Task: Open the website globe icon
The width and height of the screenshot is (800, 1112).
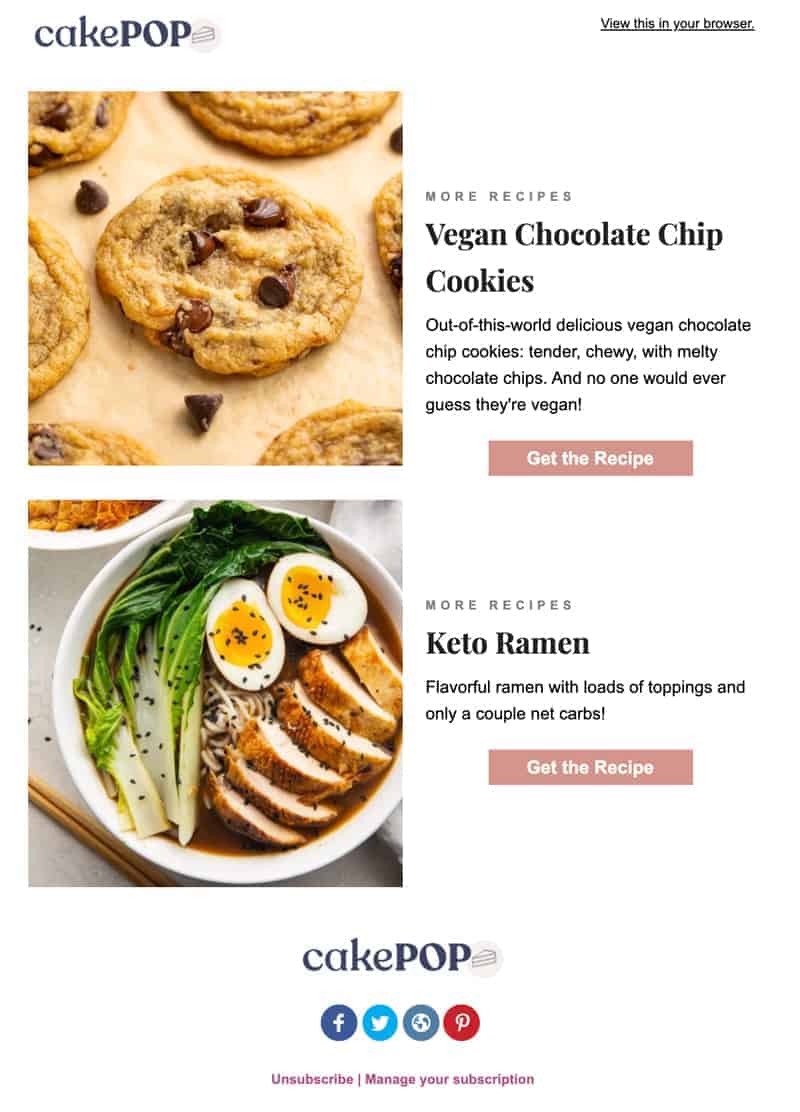Action: point(421,1022)
